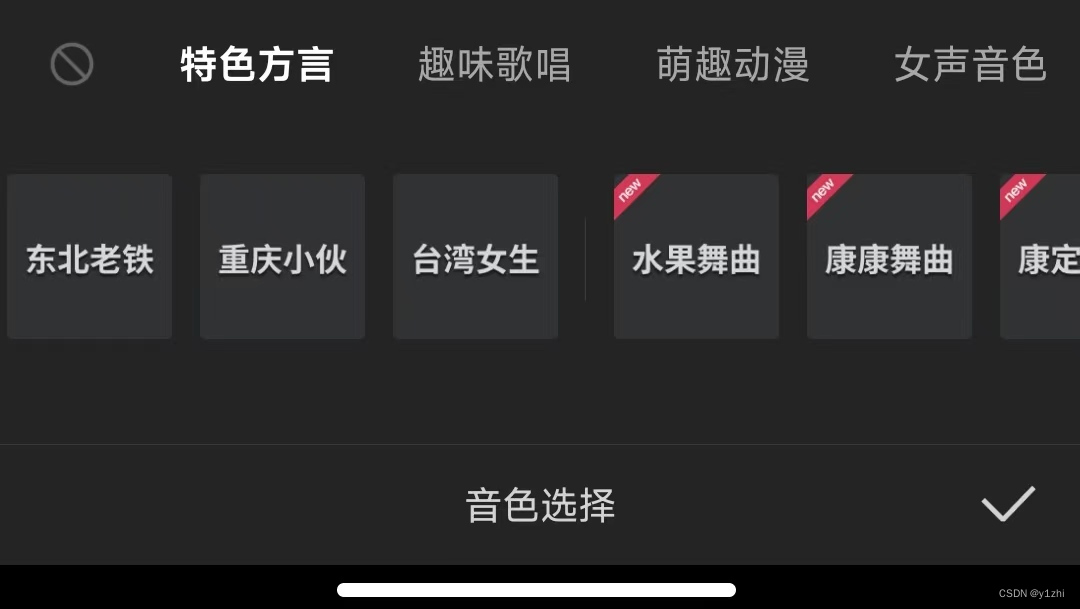Select the 水果舞曲 voice tile
This screenshot has width=1080, height=609.
(x=696, y=257)
